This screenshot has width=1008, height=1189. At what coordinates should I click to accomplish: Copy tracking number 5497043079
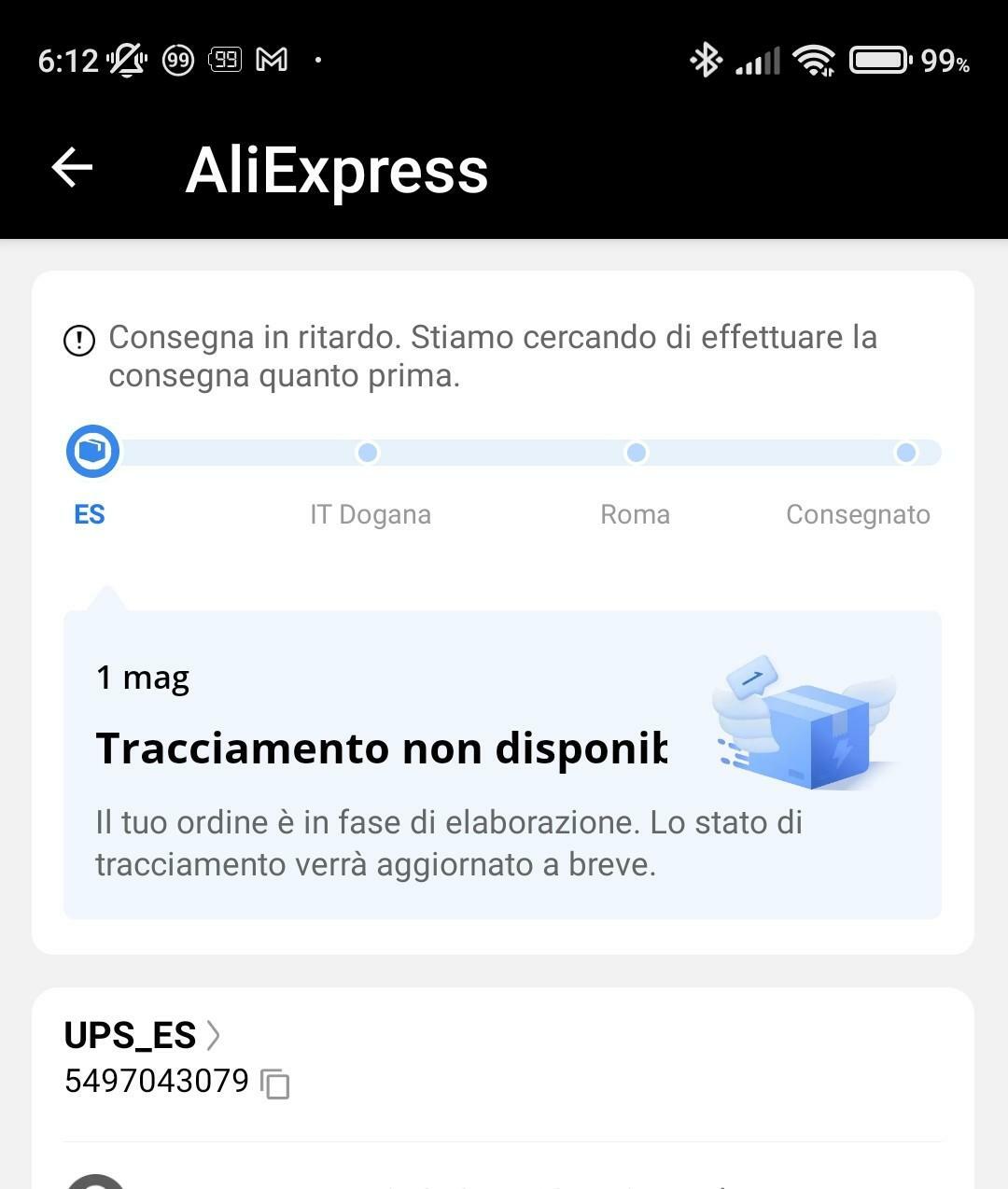pos(275,1084)
